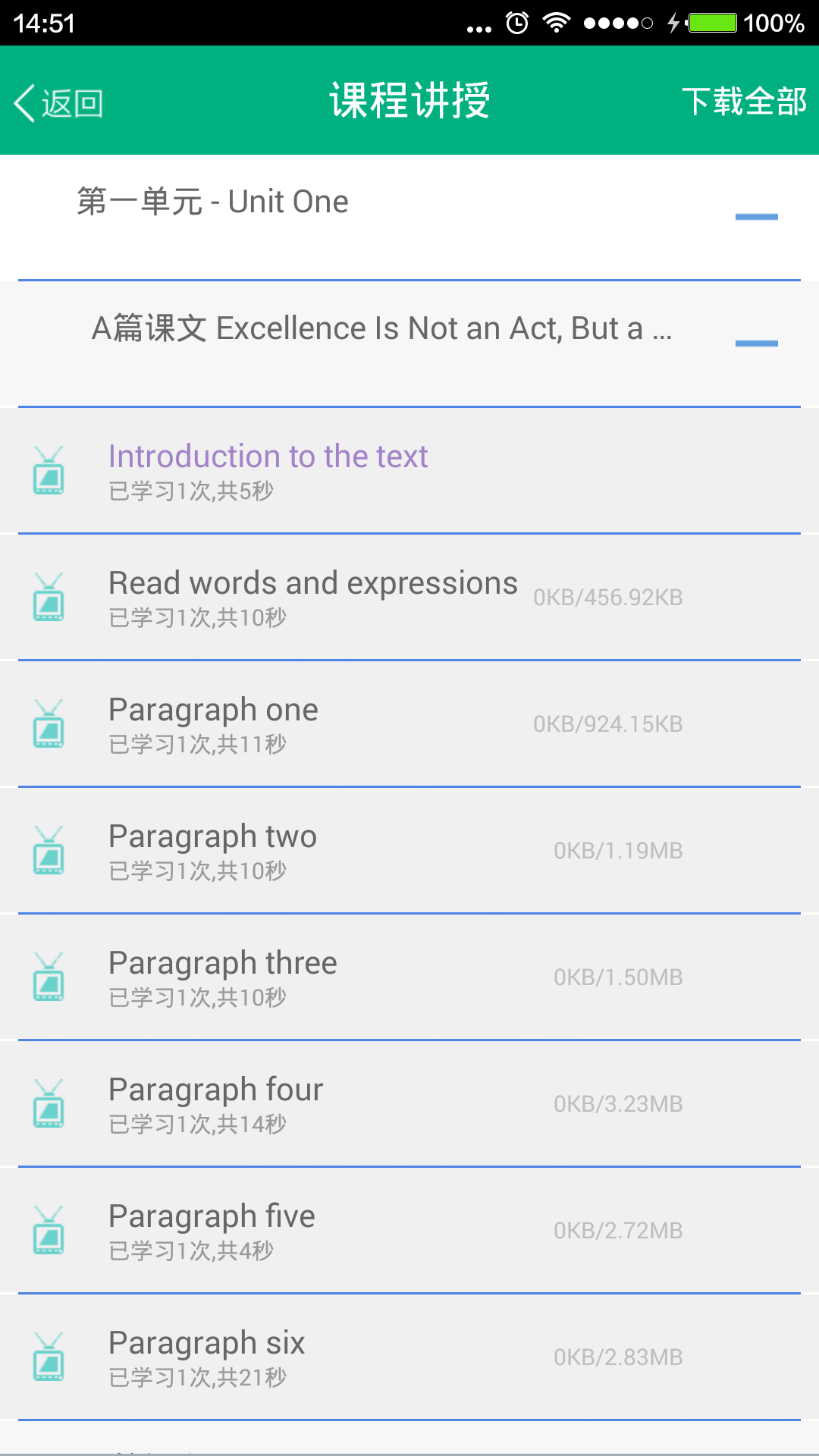Select the TV icon for Introduction to the text

coord(49,470)
